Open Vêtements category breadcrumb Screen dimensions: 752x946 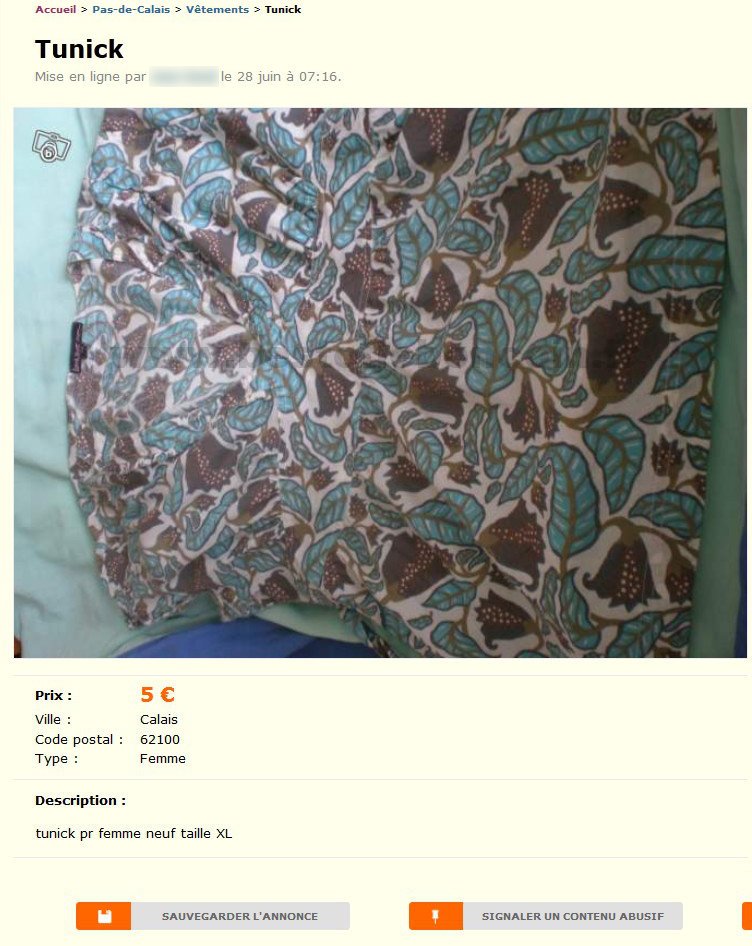[217, 9]
